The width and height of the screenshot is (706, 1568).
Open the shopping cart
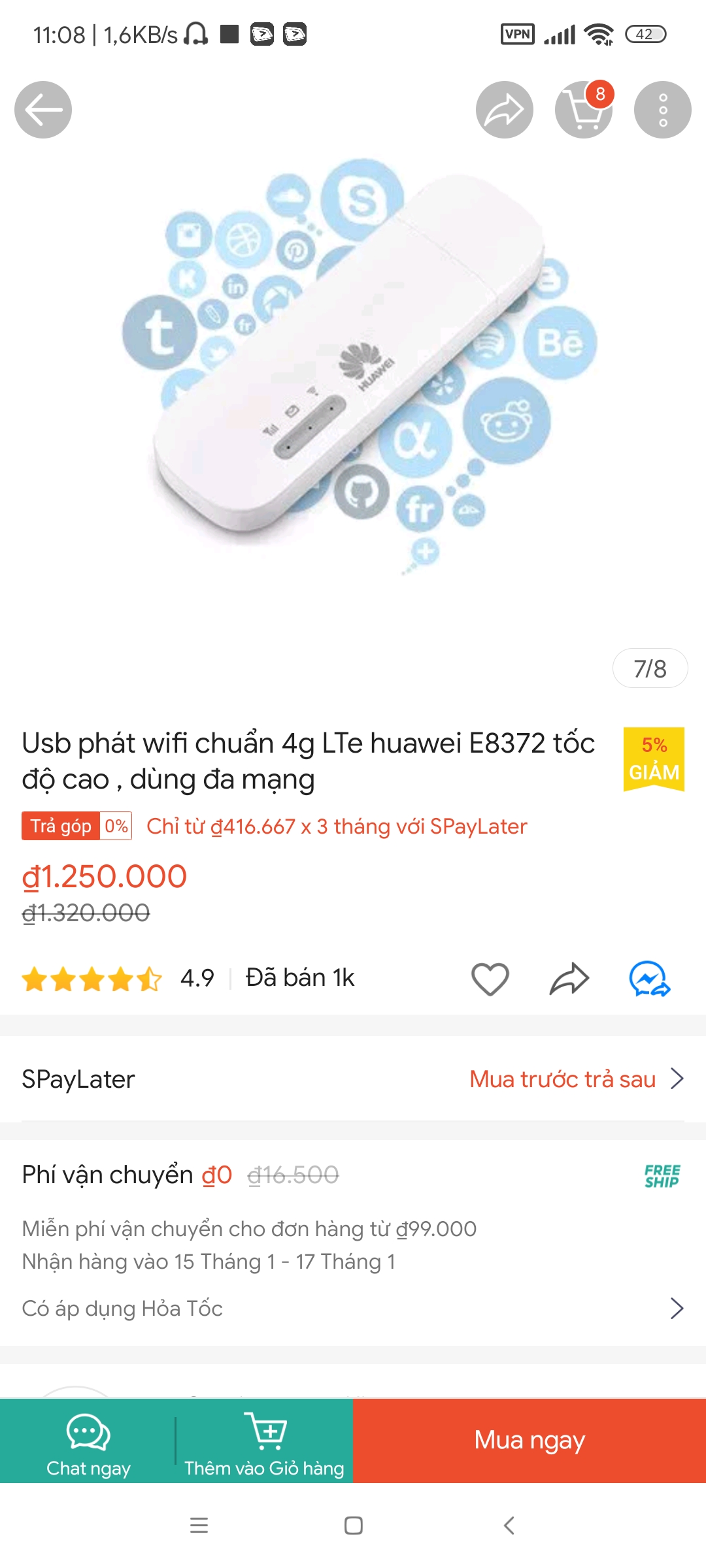pos(583,110)
